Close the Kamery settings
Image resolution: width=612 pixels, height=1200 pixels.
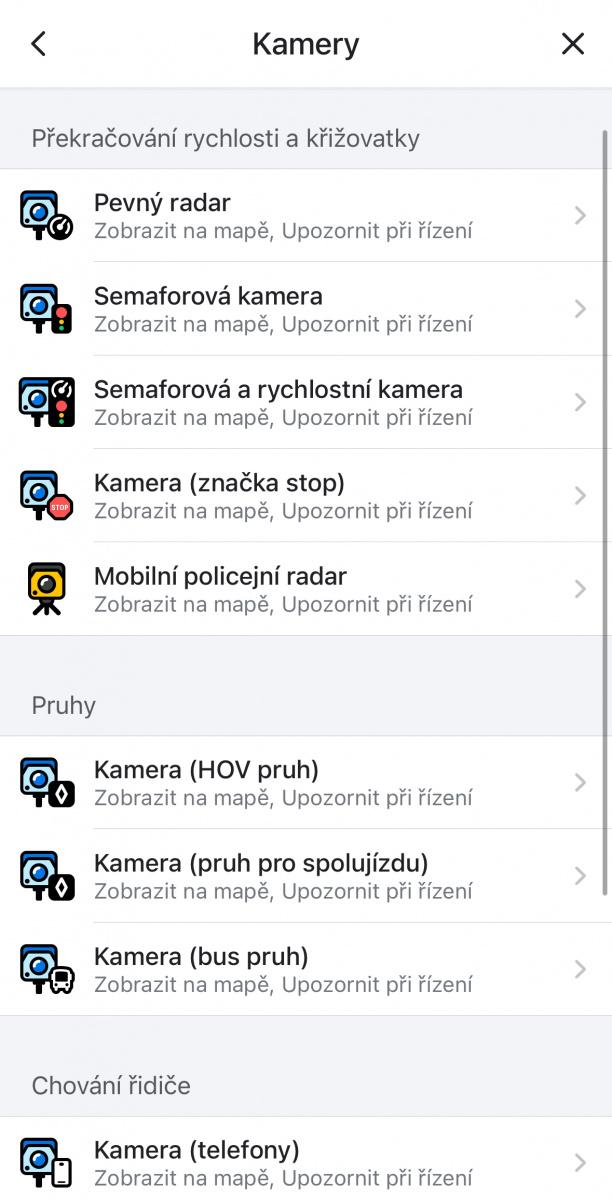click(573, 44)
